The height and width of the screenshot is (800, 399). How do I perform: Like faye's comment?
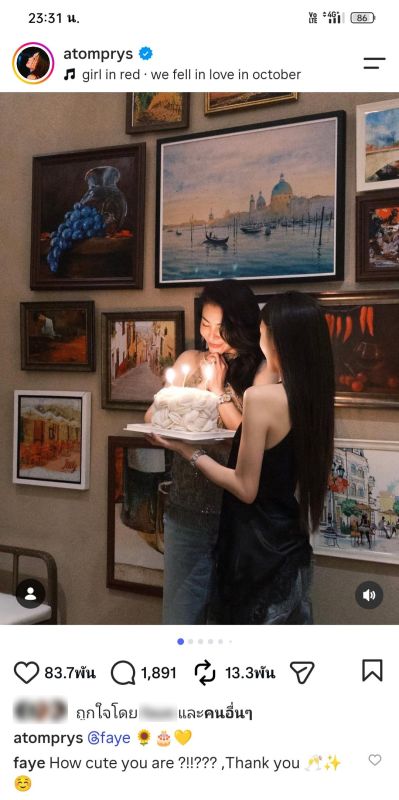pos(375,760)
